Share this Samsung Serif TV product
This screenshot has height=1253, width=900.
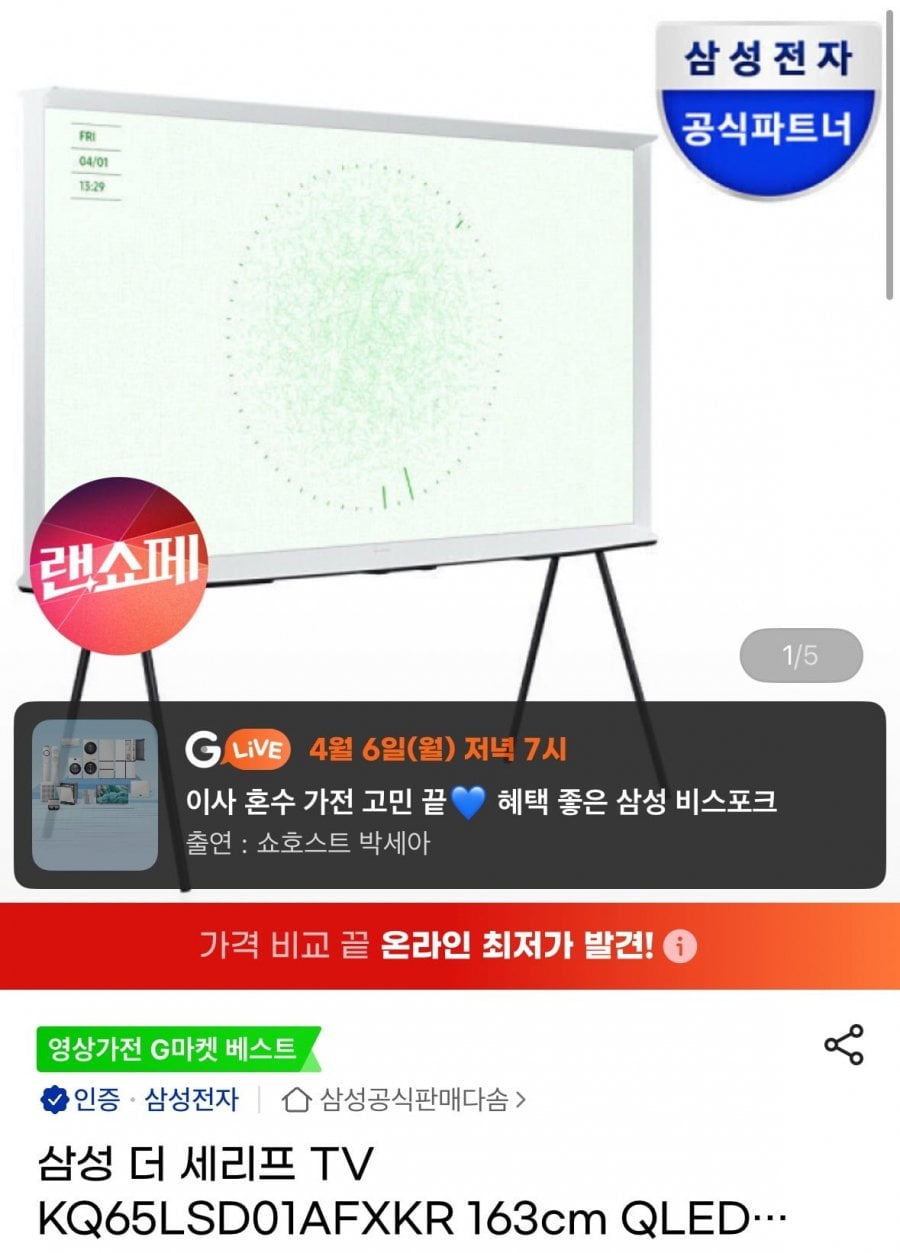843,1044
